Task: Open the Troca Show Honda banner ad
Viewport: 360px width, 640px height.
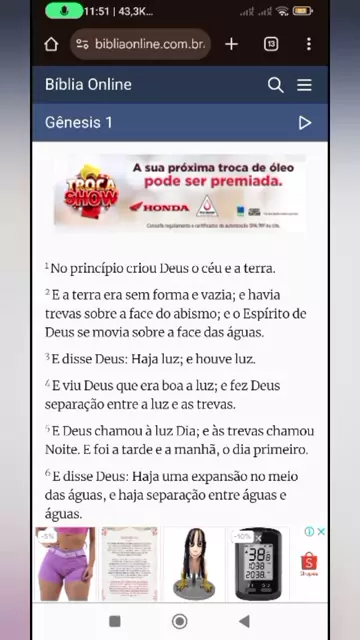Action: [180, 193]
